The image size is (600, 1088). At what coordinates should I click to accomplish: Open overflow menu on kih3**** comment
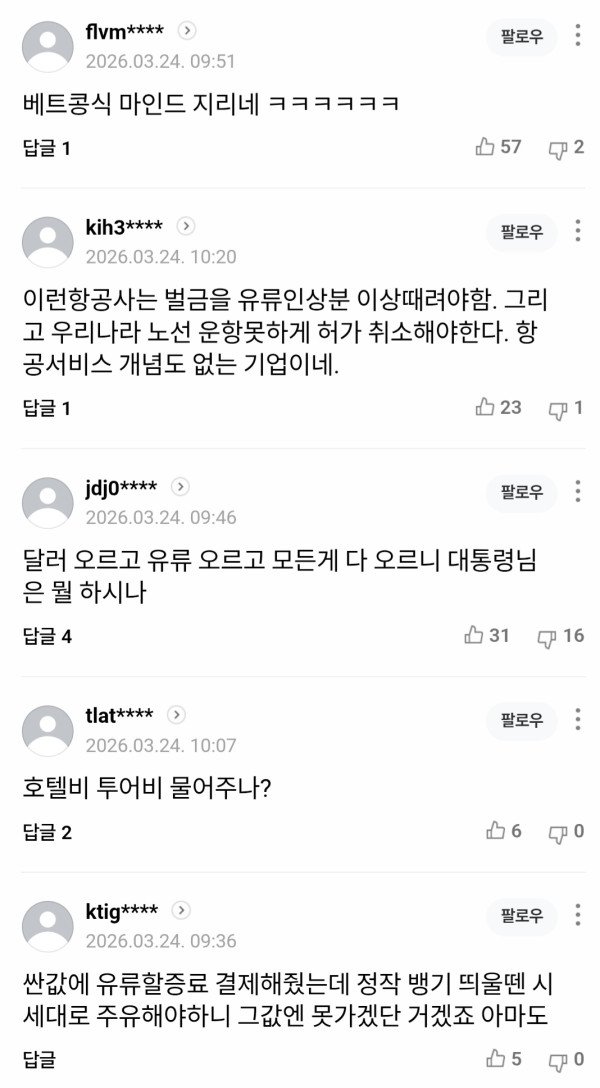(578, 233)
